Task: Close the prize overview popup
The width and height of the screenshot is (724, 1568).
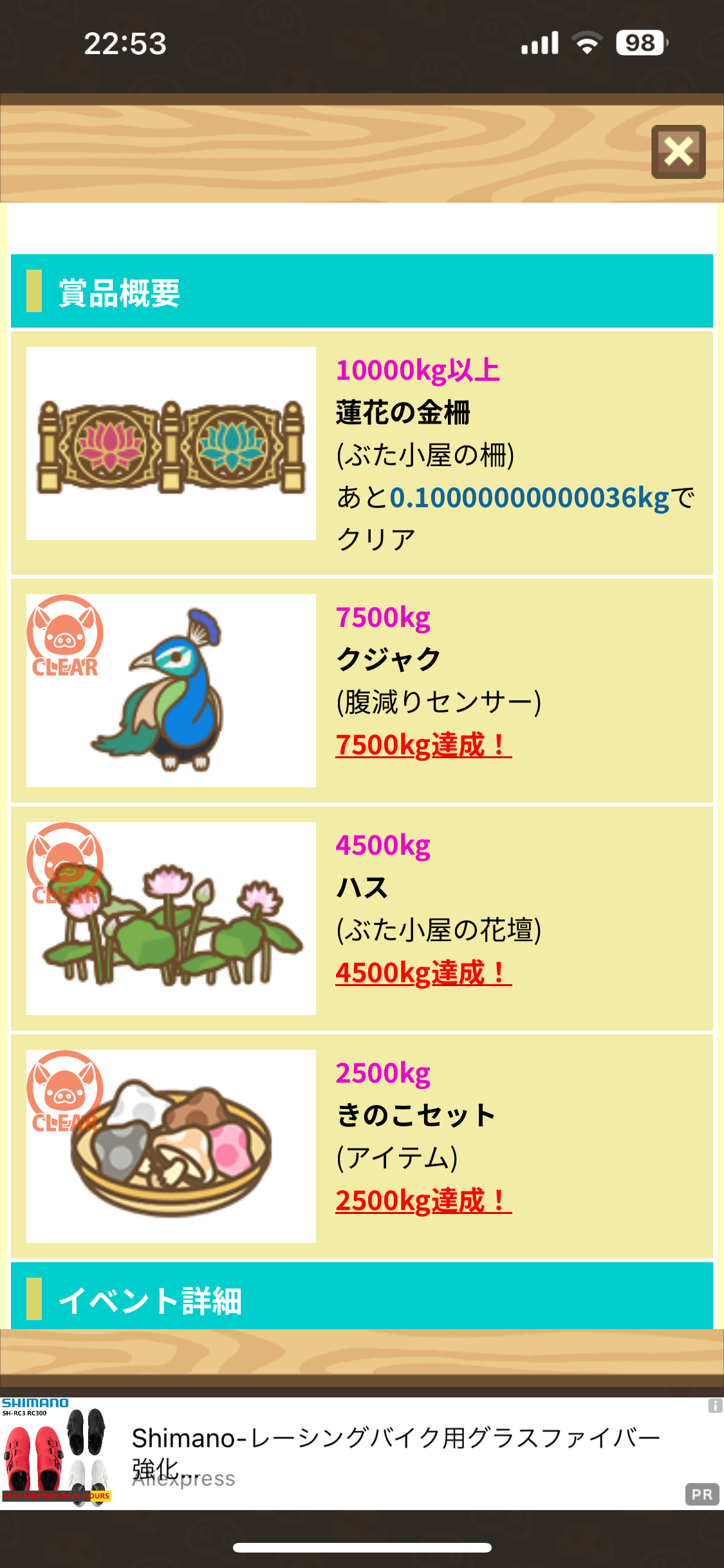Action: [678, 152]
